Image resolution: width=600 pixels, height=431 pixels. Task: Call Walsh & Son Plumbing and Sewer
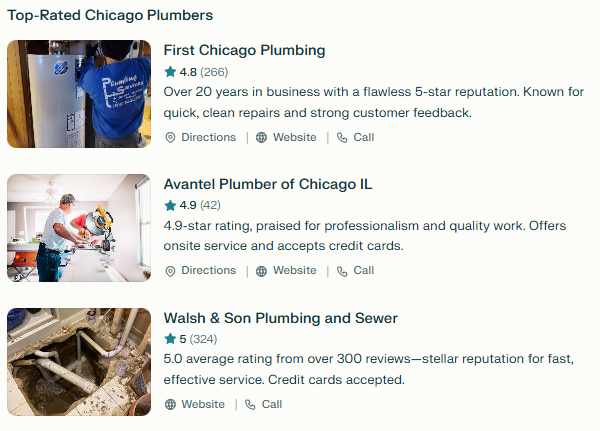[x=264, y=404]
